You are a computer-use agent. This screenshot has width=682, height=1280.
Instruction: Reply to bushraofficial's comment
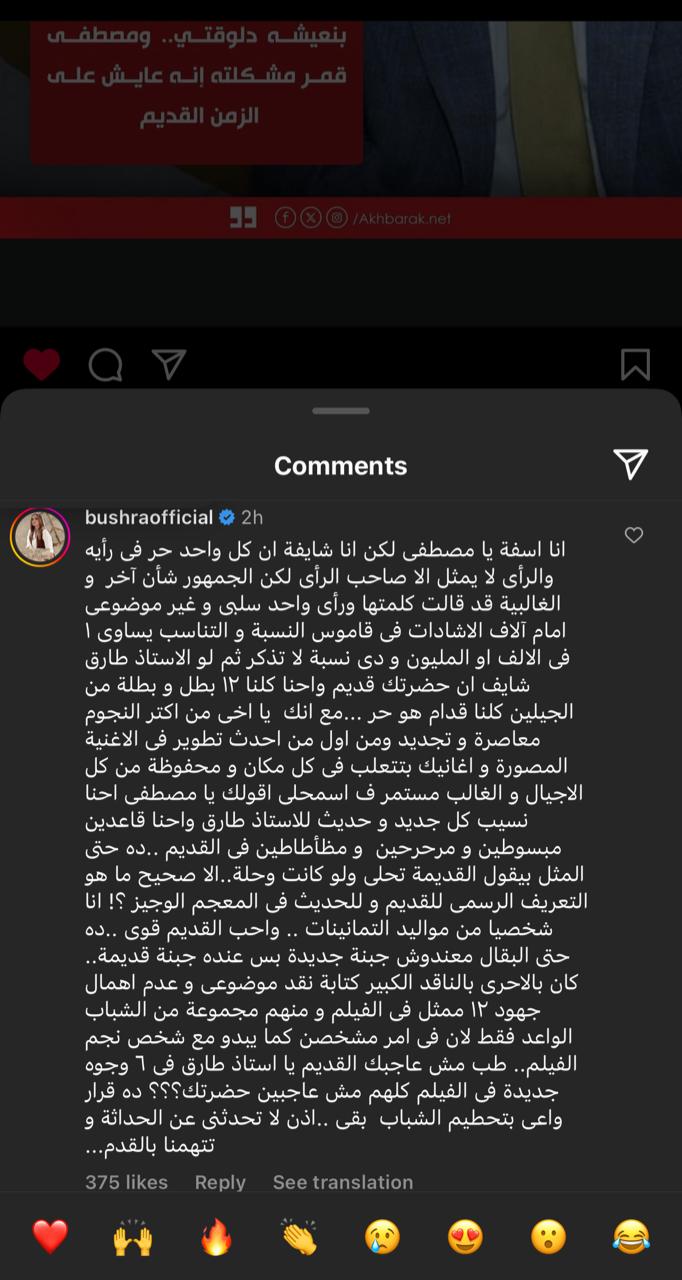tap(220, 1182)
